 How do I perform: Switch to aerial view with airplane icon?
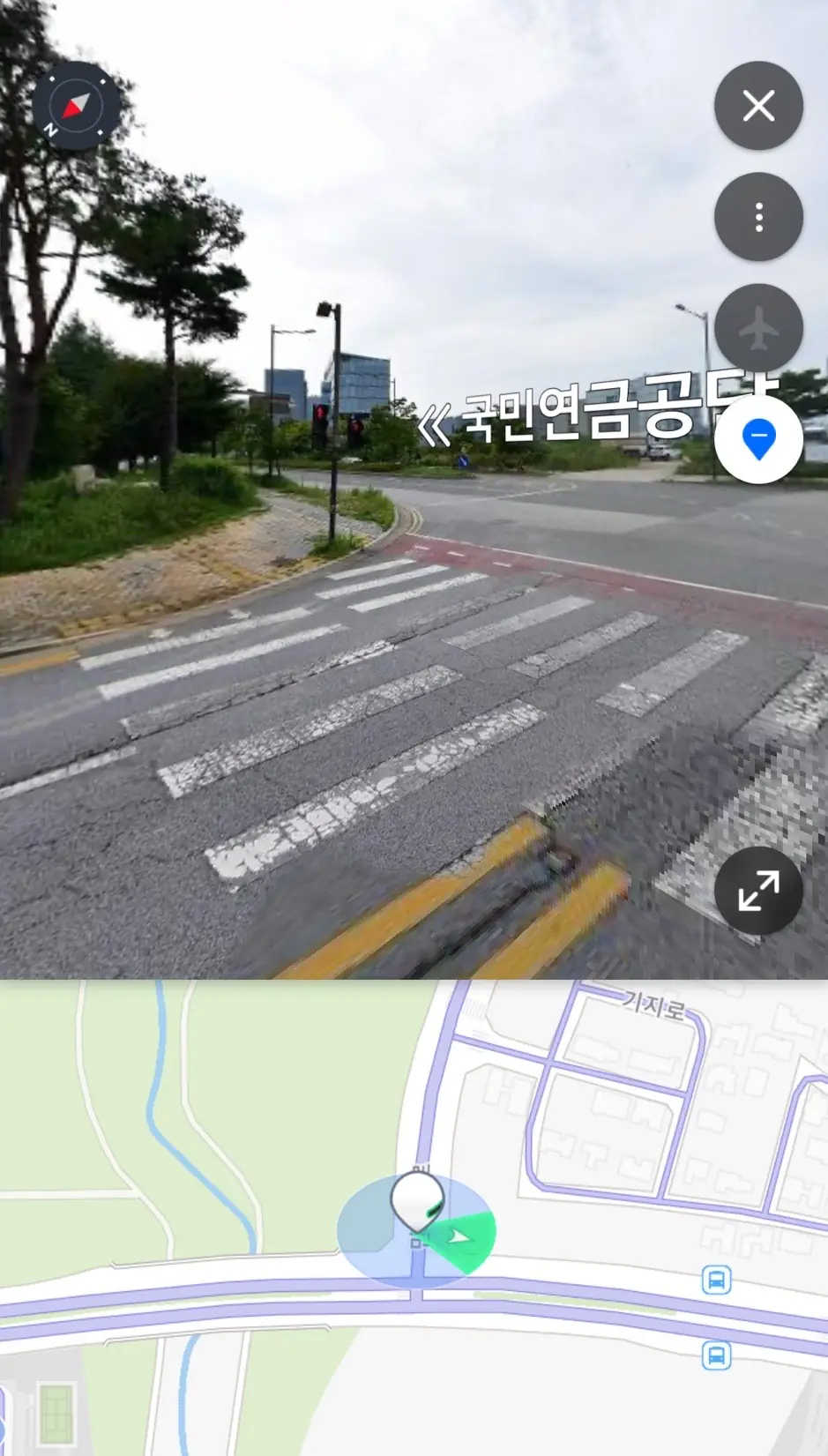pos(758,329)
